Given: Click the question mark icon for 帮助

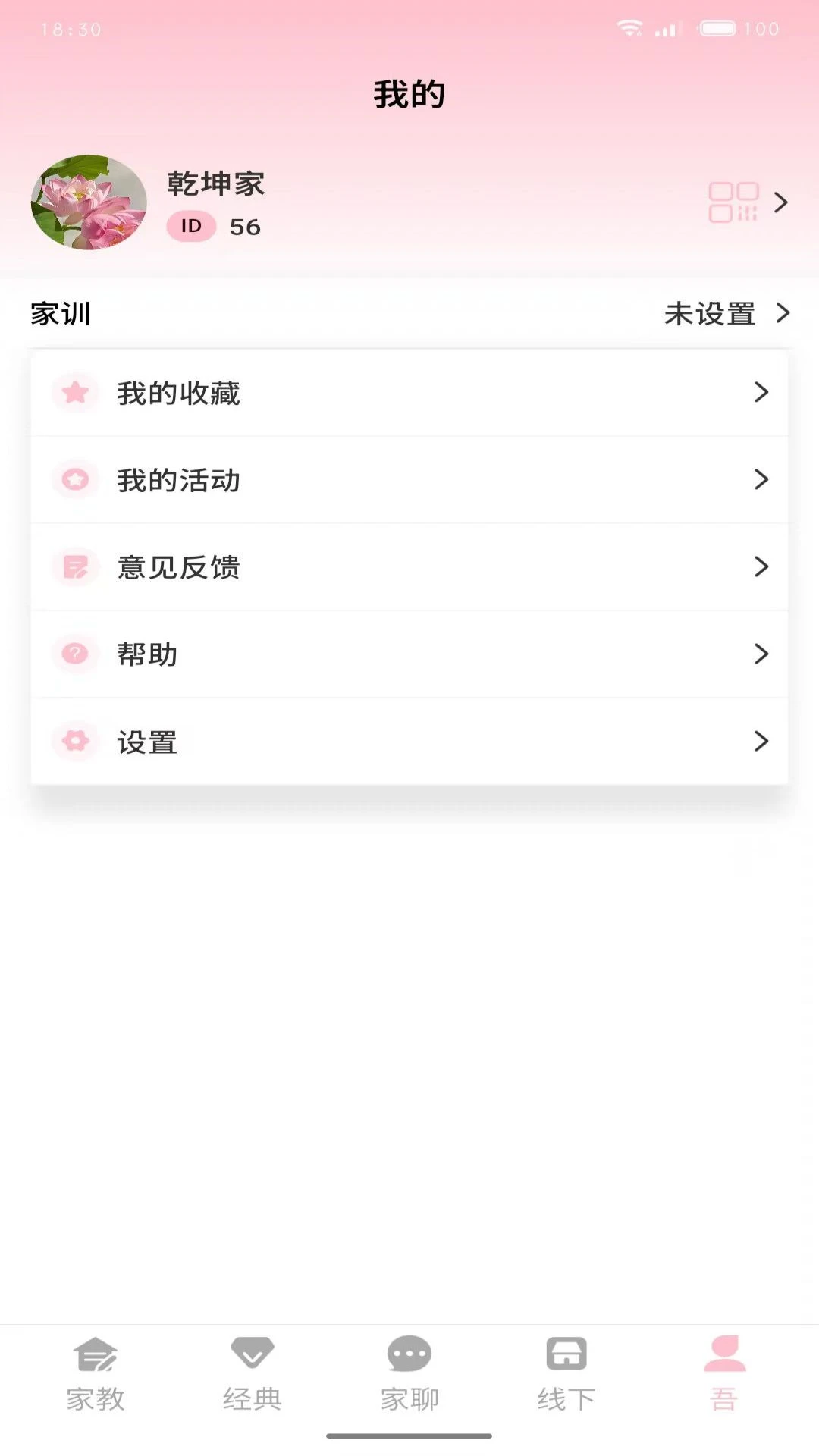Looking at the screenshot, I should click(74, 653).
